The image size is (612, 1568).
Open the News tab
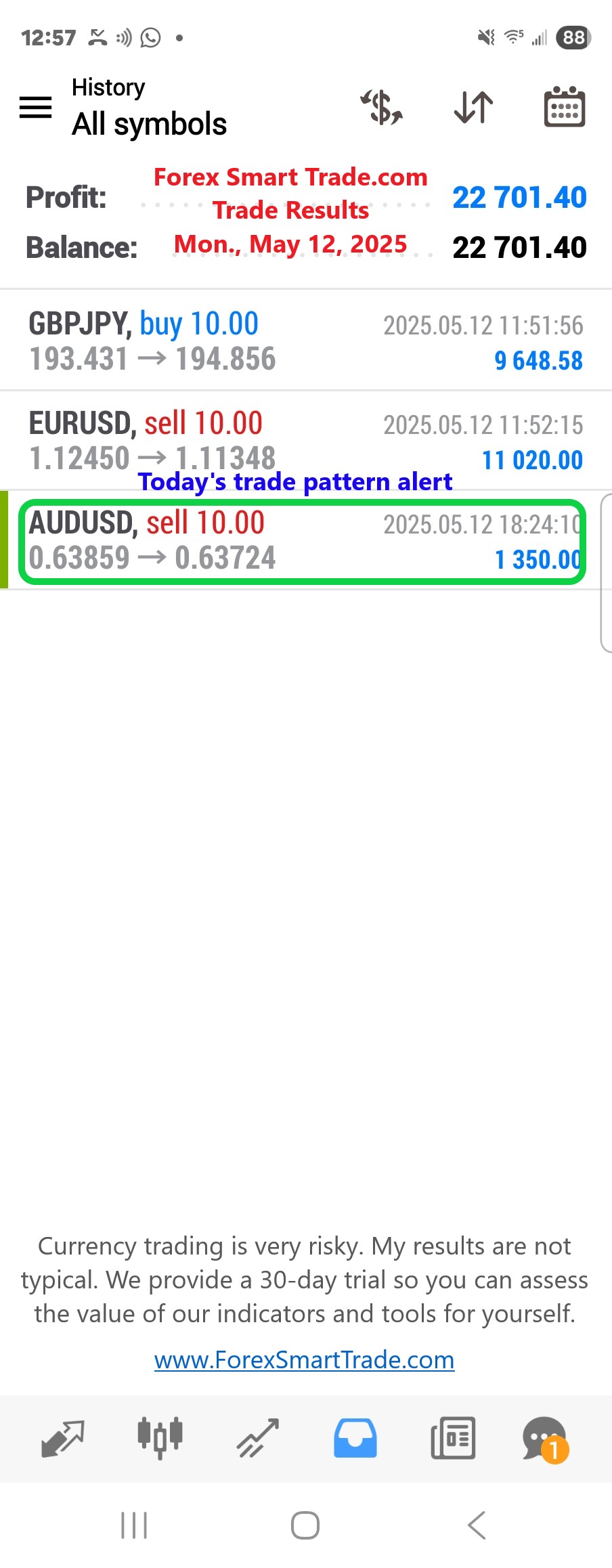click(x=453, y=1438)
